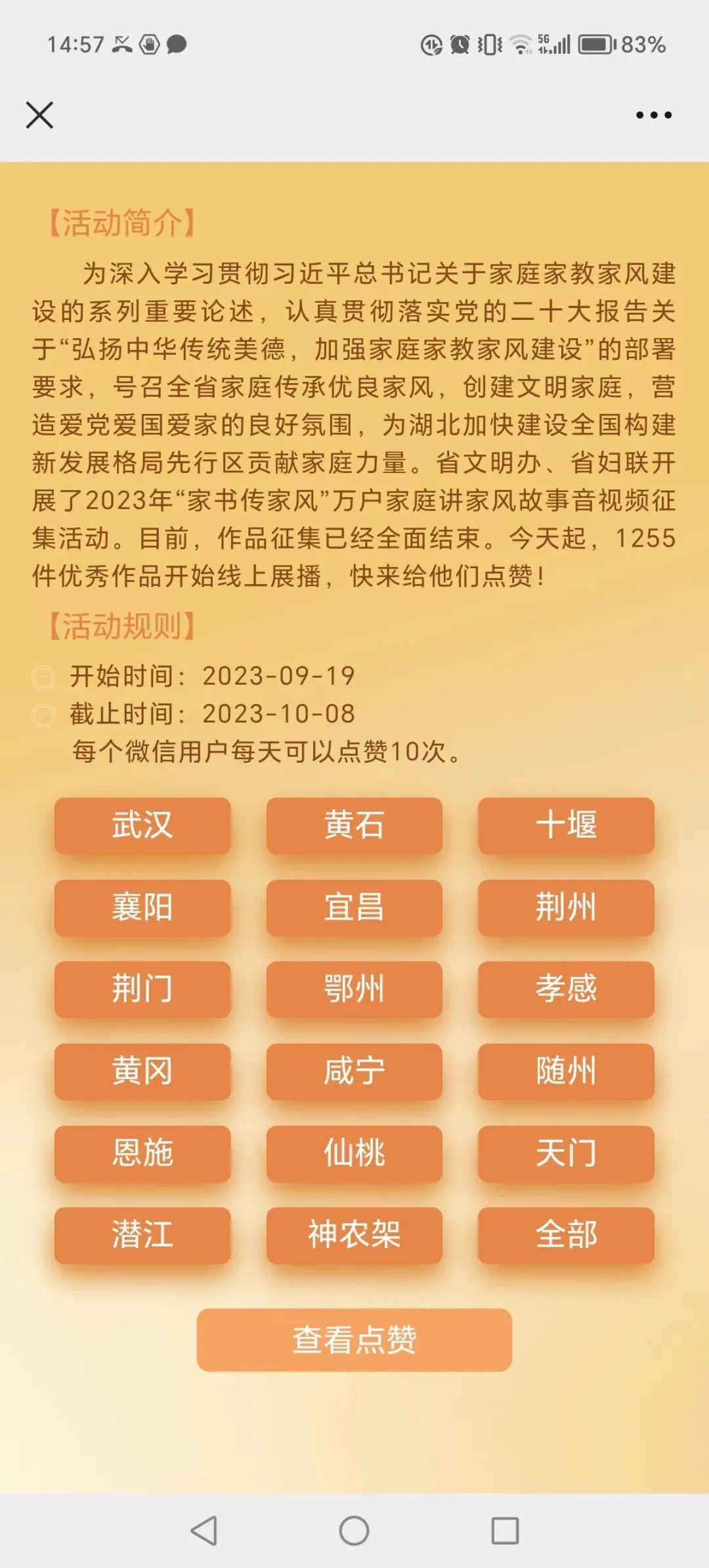Screen dimensions: 709x1568
Task: Choose the 仙桃 city button
Action: [x=354, y=1153]
